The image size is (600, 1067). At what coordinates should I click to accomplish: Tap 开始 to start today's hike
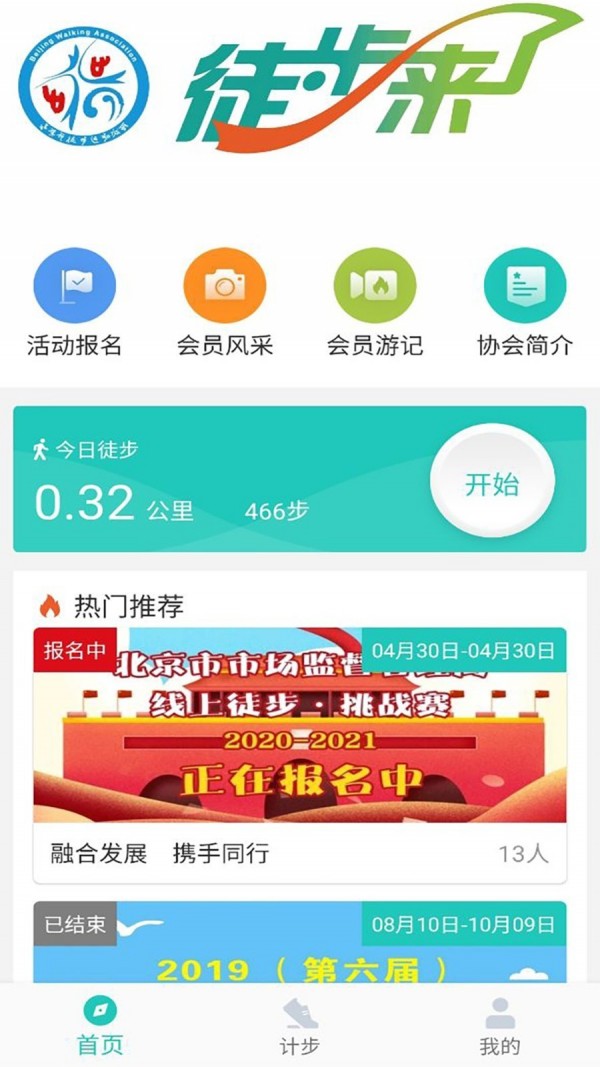[x=492, y=485]
